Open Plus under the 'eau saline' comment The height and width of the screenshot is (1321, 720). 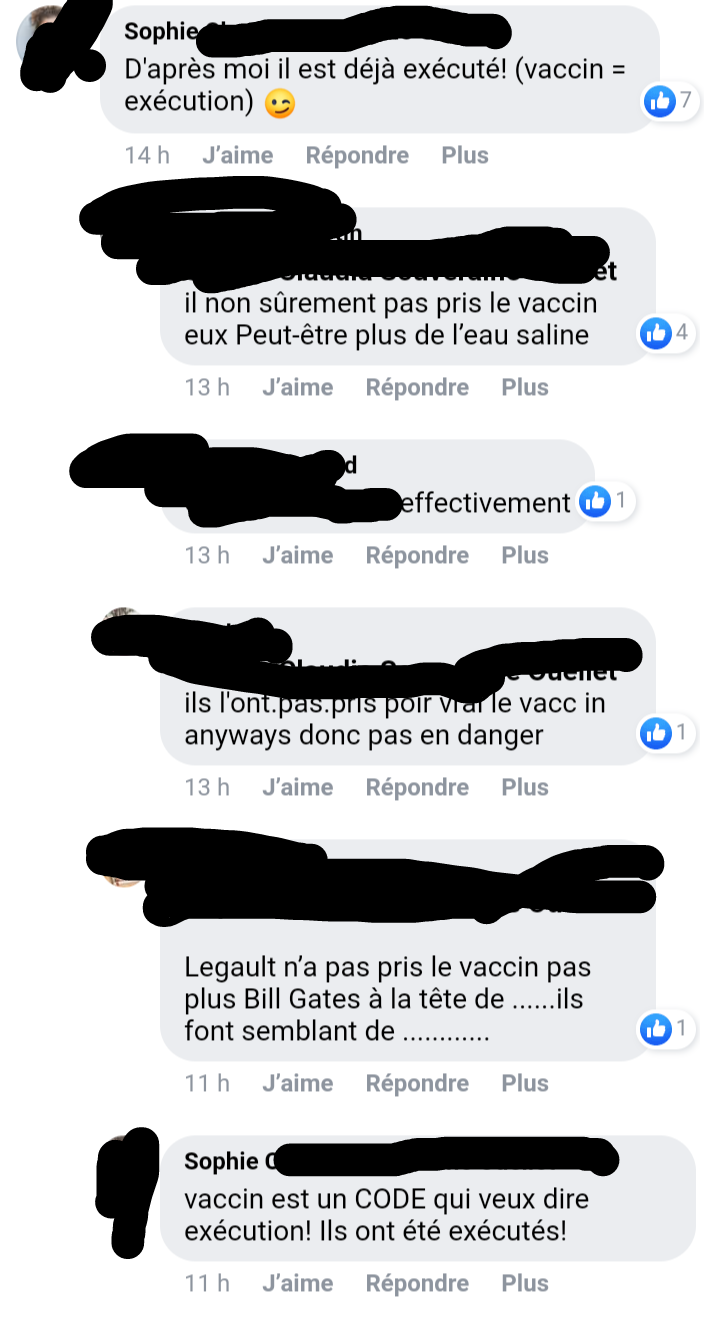pyautogui.click(x=525, y=387)
